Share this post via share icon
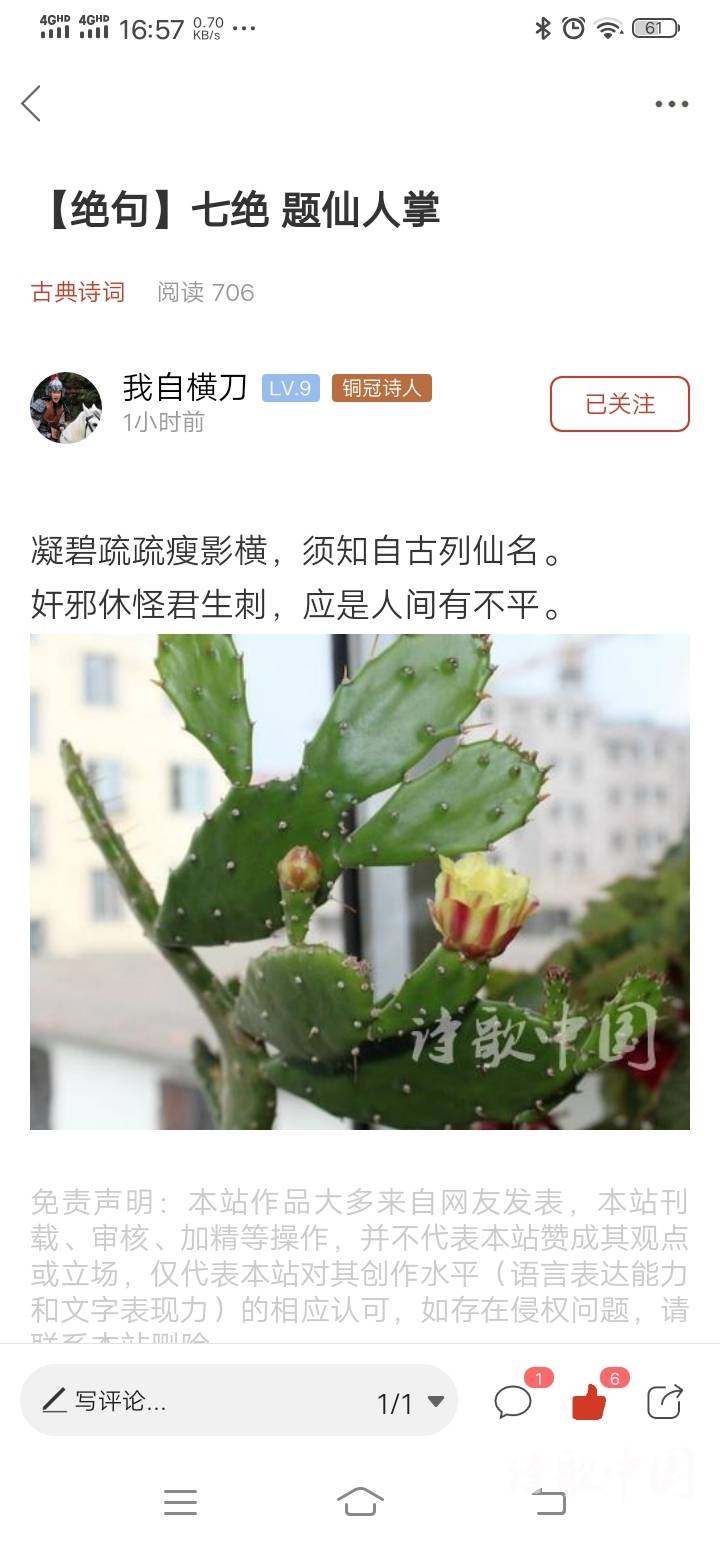720x1544 pixels. 664,1402
